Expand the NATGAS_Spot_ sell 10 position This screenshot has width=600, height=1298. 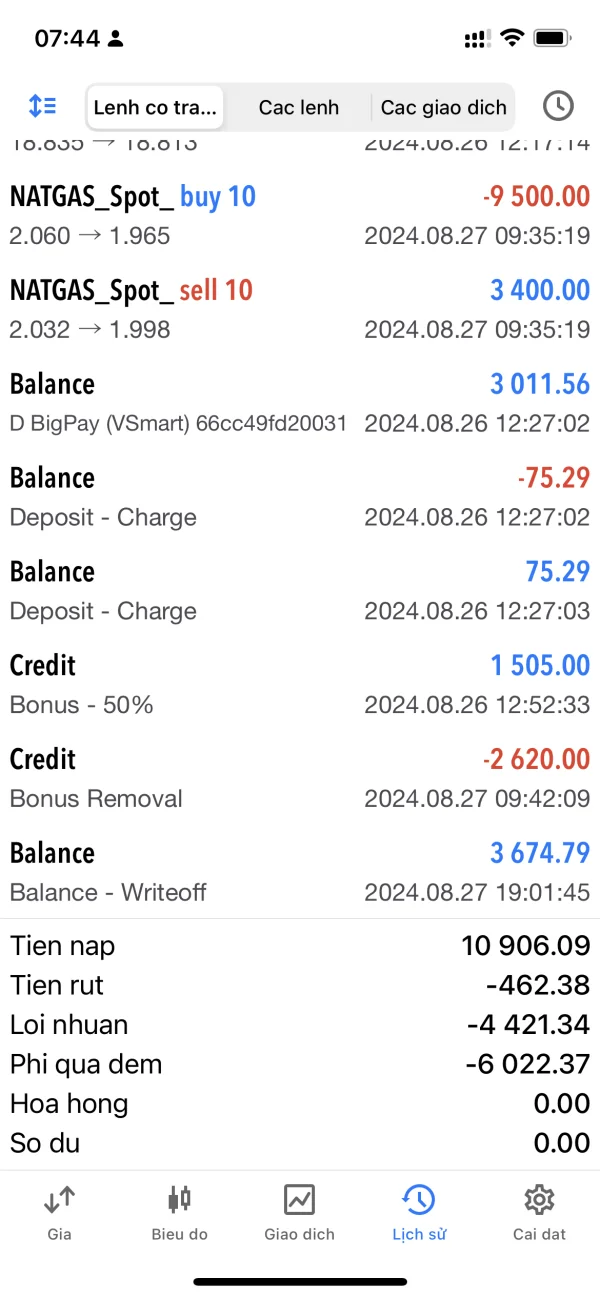tap(300, 309)
